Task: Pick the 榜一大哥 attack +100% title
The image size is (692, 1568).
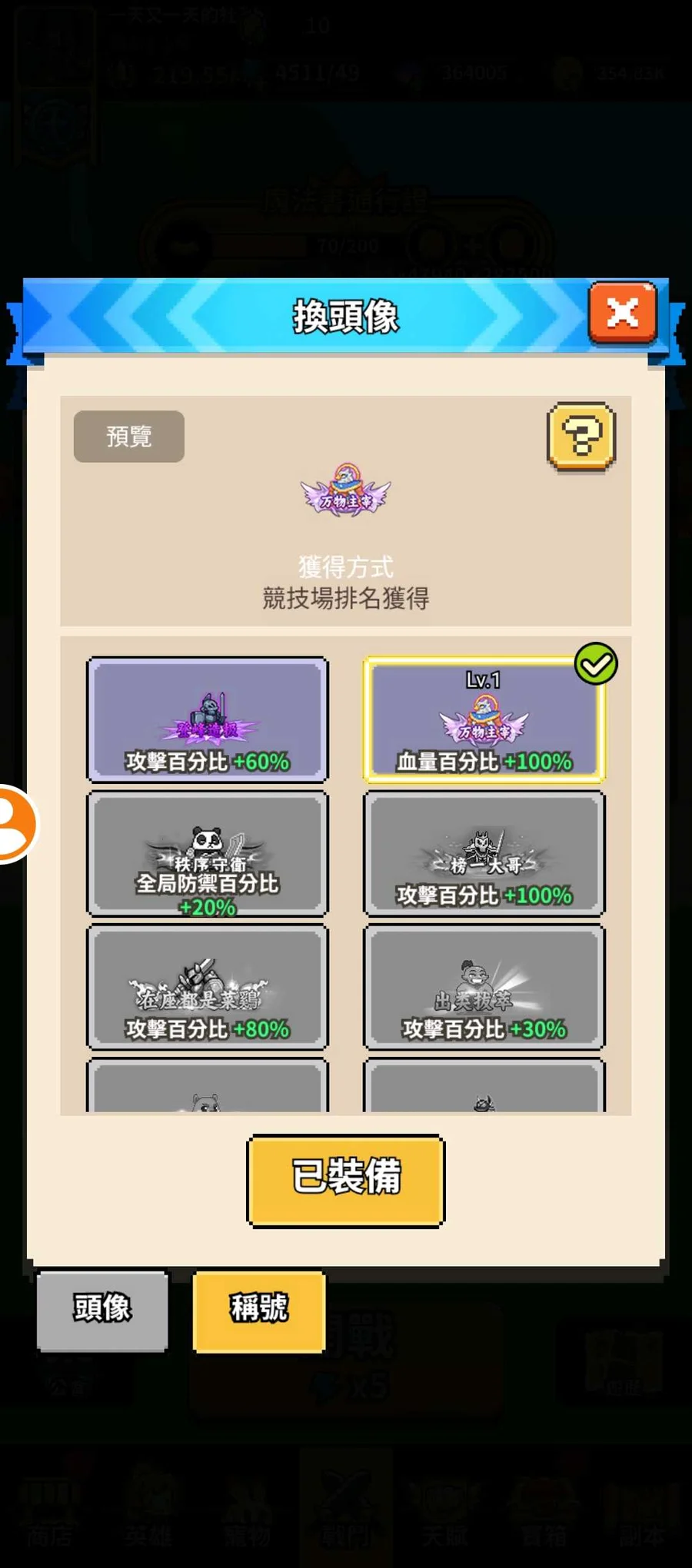Action: click(484, 854)
